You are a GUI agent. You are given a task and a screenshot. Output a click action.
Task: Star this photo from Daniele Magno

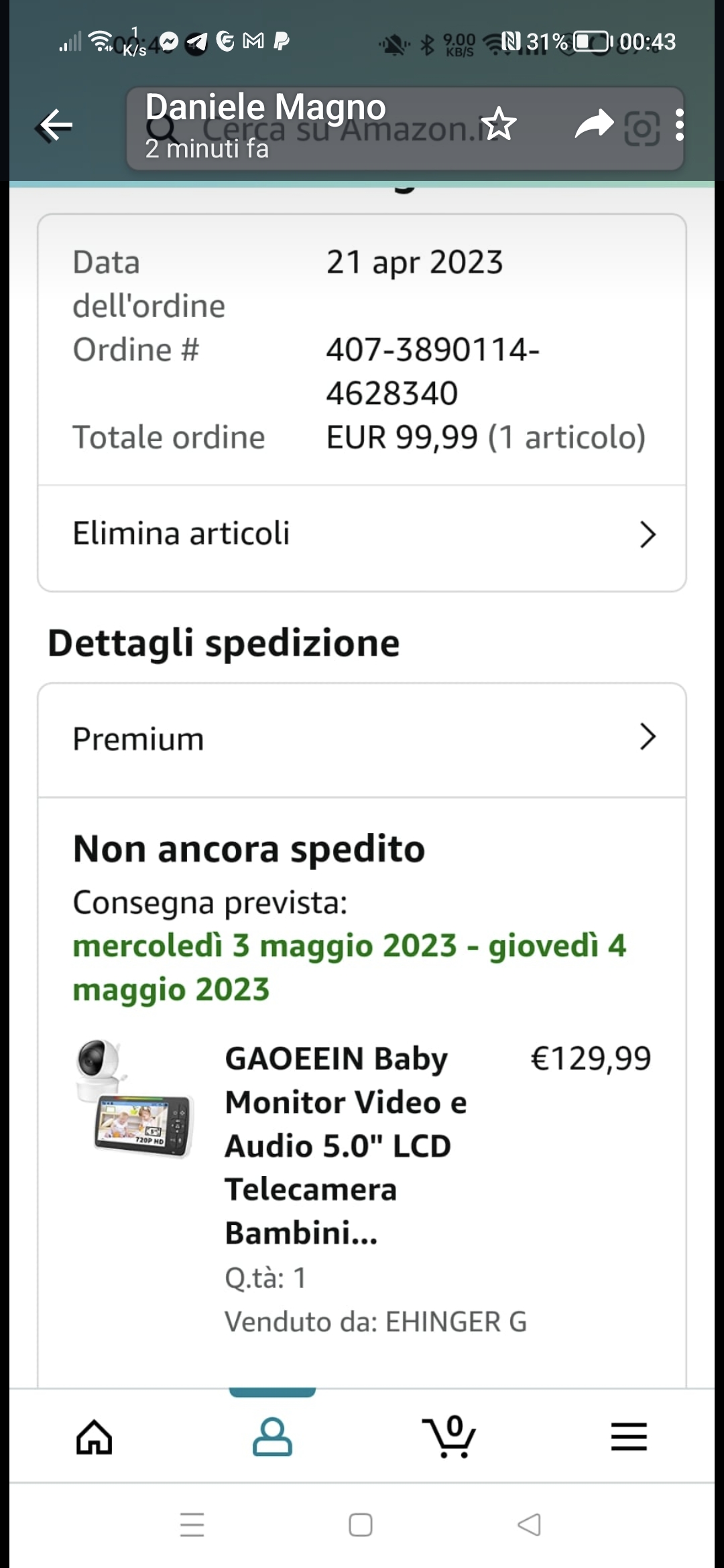click(499, 125)
